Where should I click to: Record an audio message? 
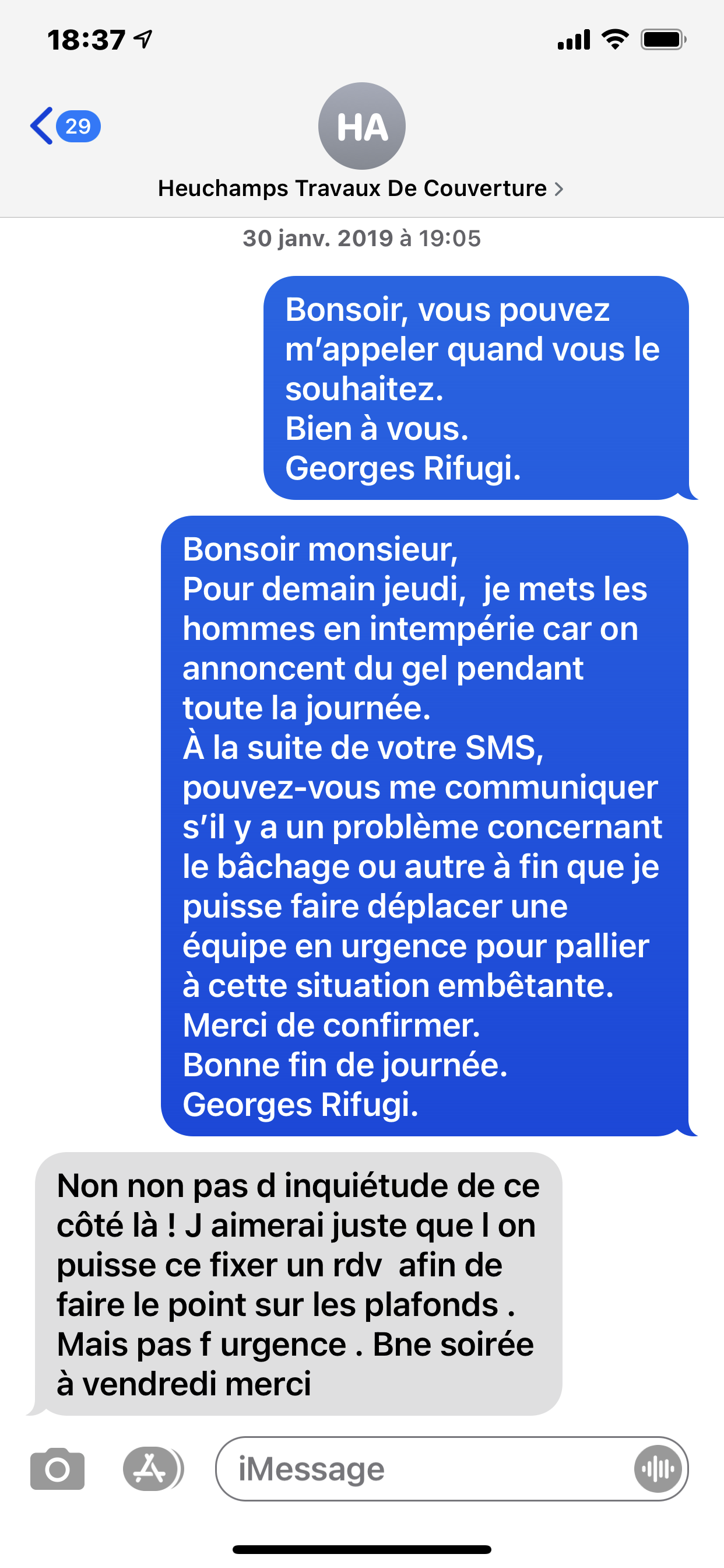click(658, 1469)
